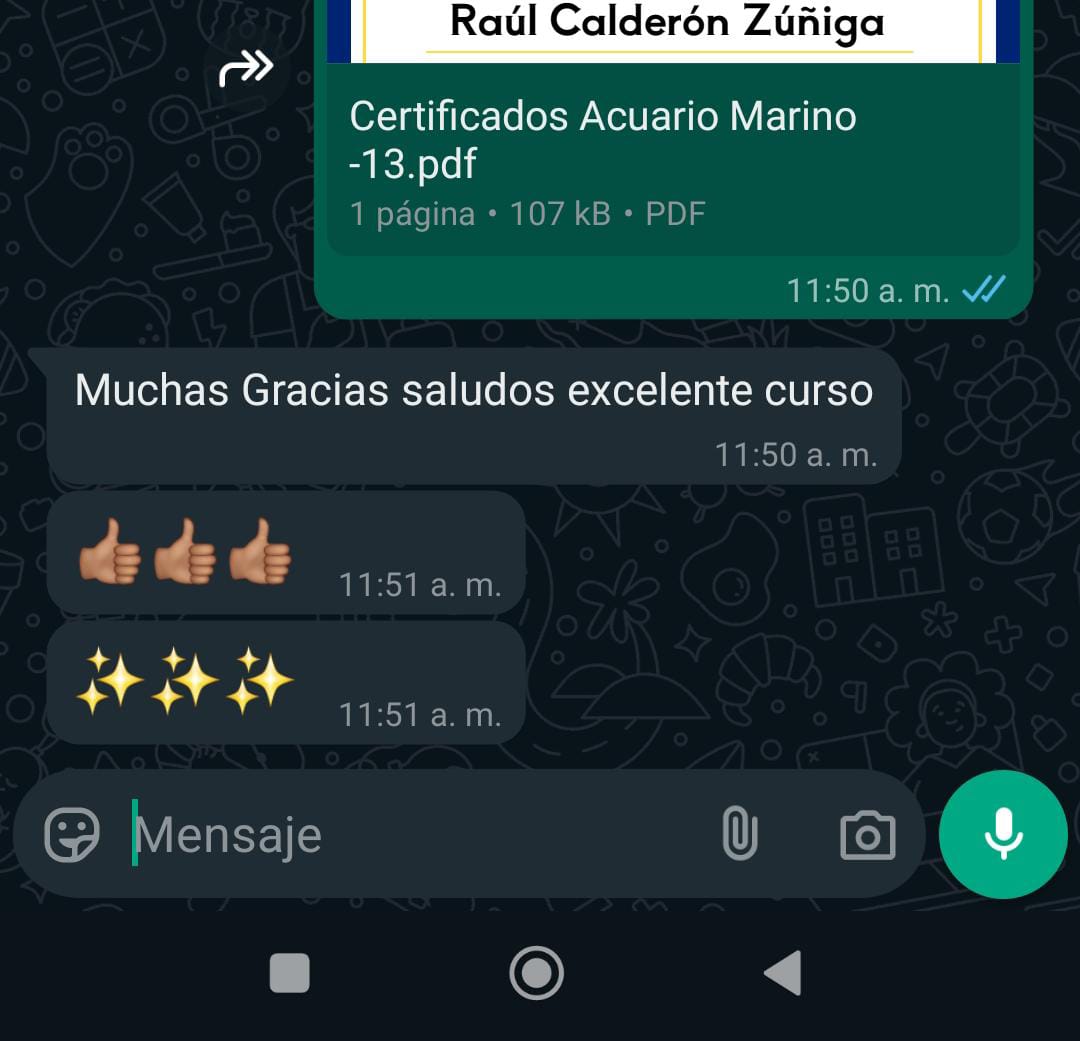Open the emoji and sticker picker
Image resolution: width=1080 pixels, height=1041 pixels.
[x=72, y=834]
